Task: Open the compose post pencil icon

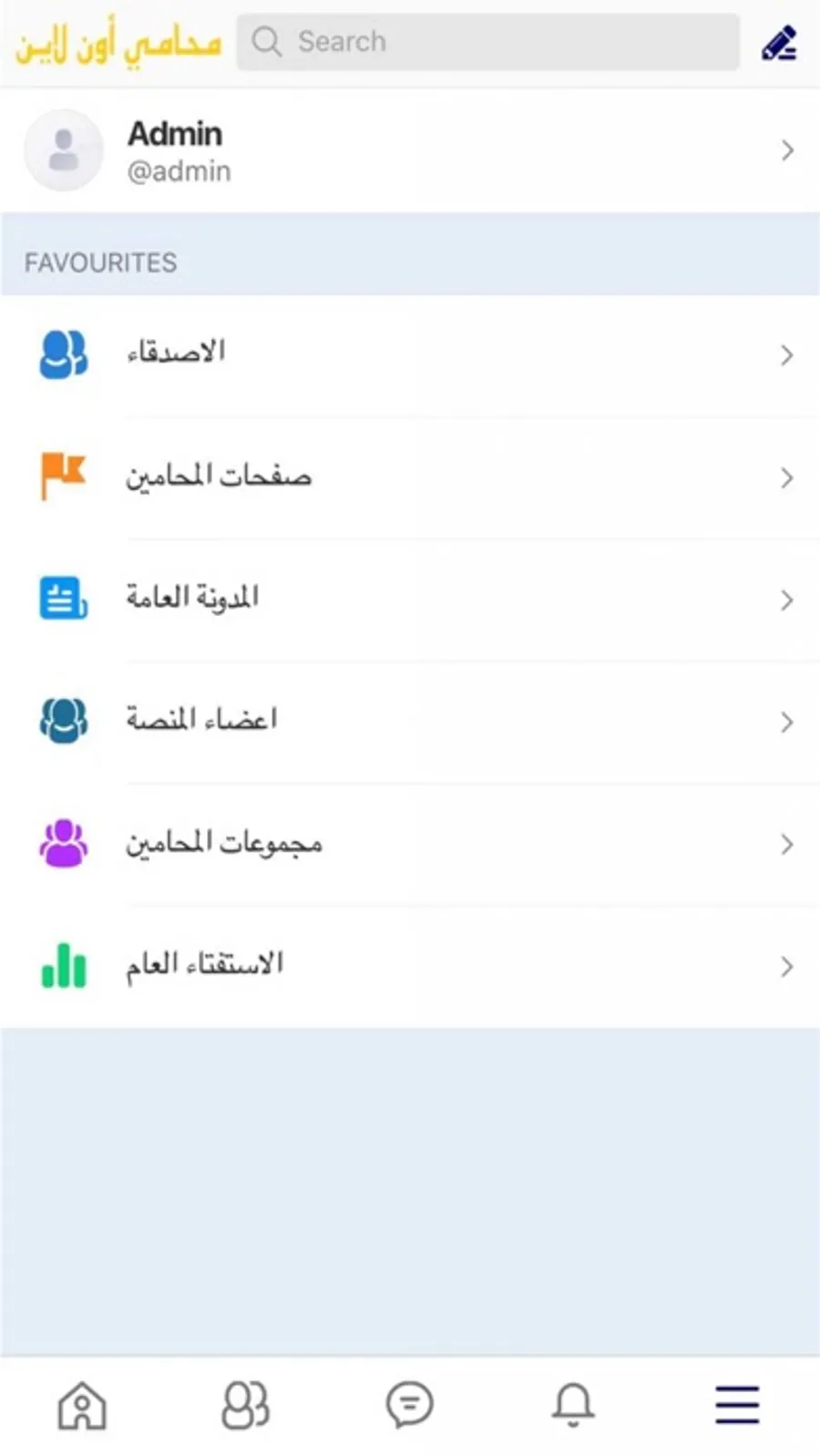Action: [780, 43]
